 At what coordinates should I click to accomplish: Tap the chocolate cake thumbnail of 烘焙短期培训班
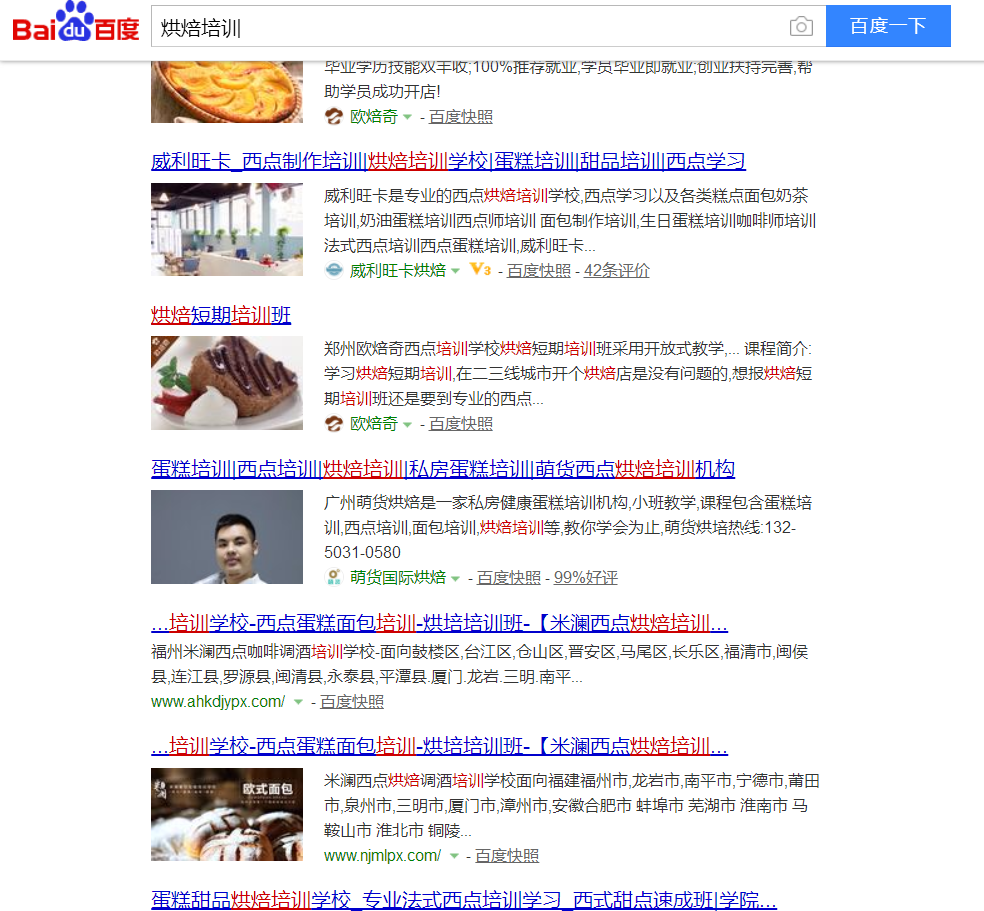pos(227,383)
